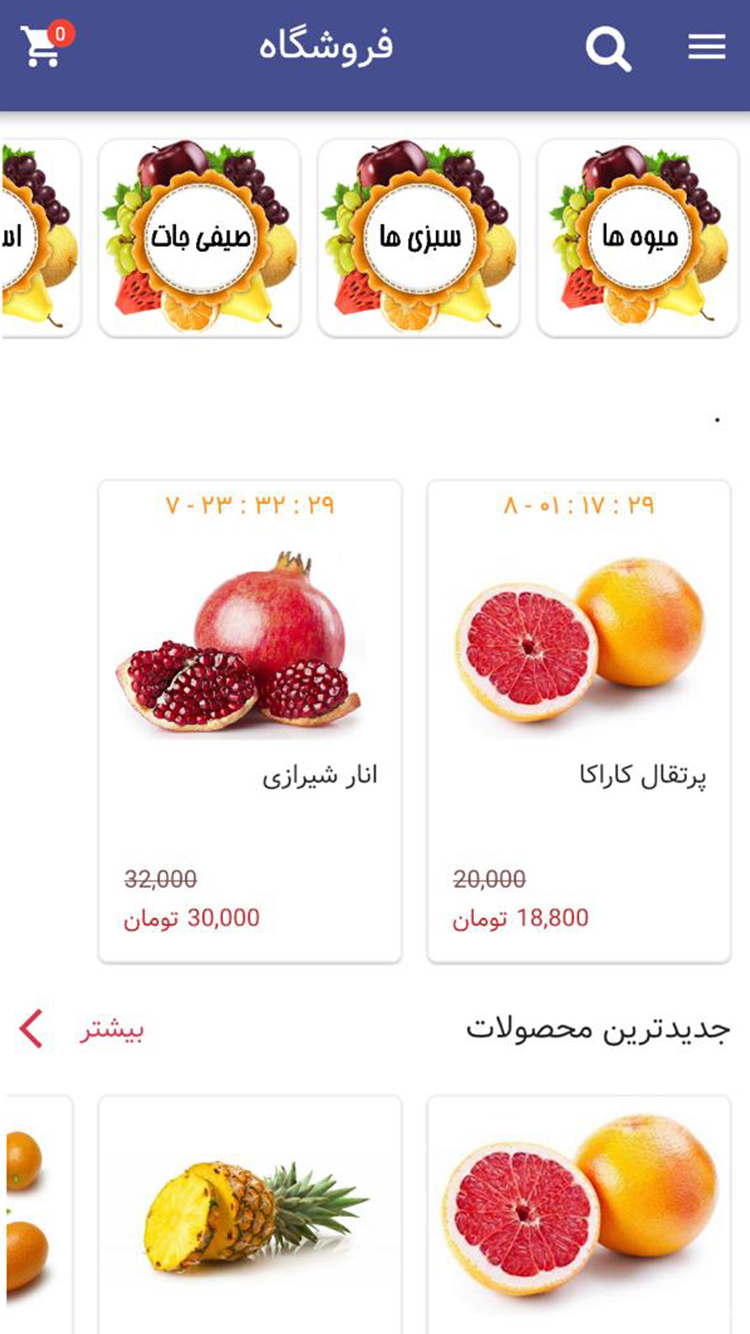The image size is (750, 1334).
Task: Click the red chevron beside بیشتر
Action: click(x=30, y=1026)
